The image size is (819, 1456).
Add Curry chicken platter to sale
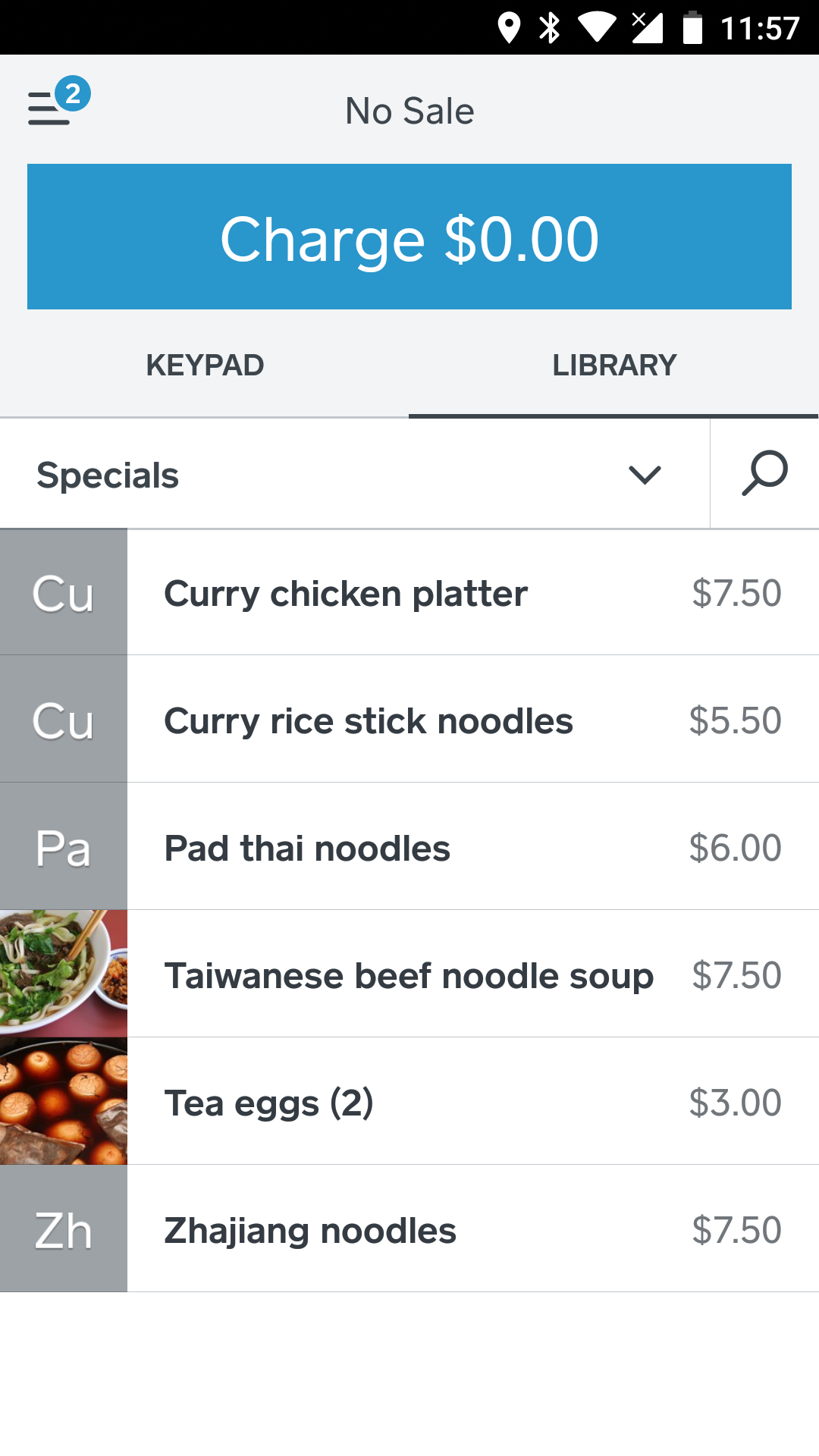pyautogui.click(x=409, y=593)
